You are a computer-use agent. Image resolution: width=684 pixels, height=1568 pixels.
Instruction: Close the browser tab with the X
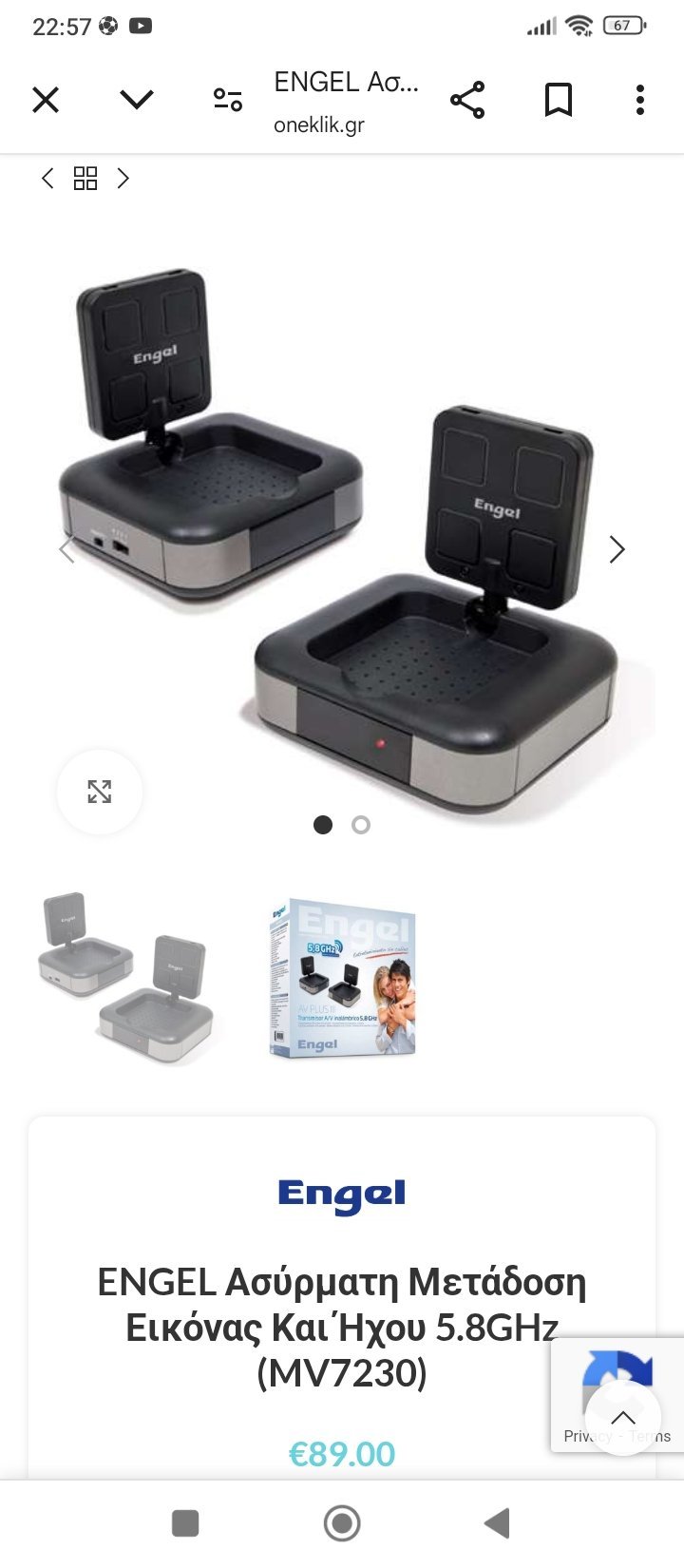coord(46,100)
